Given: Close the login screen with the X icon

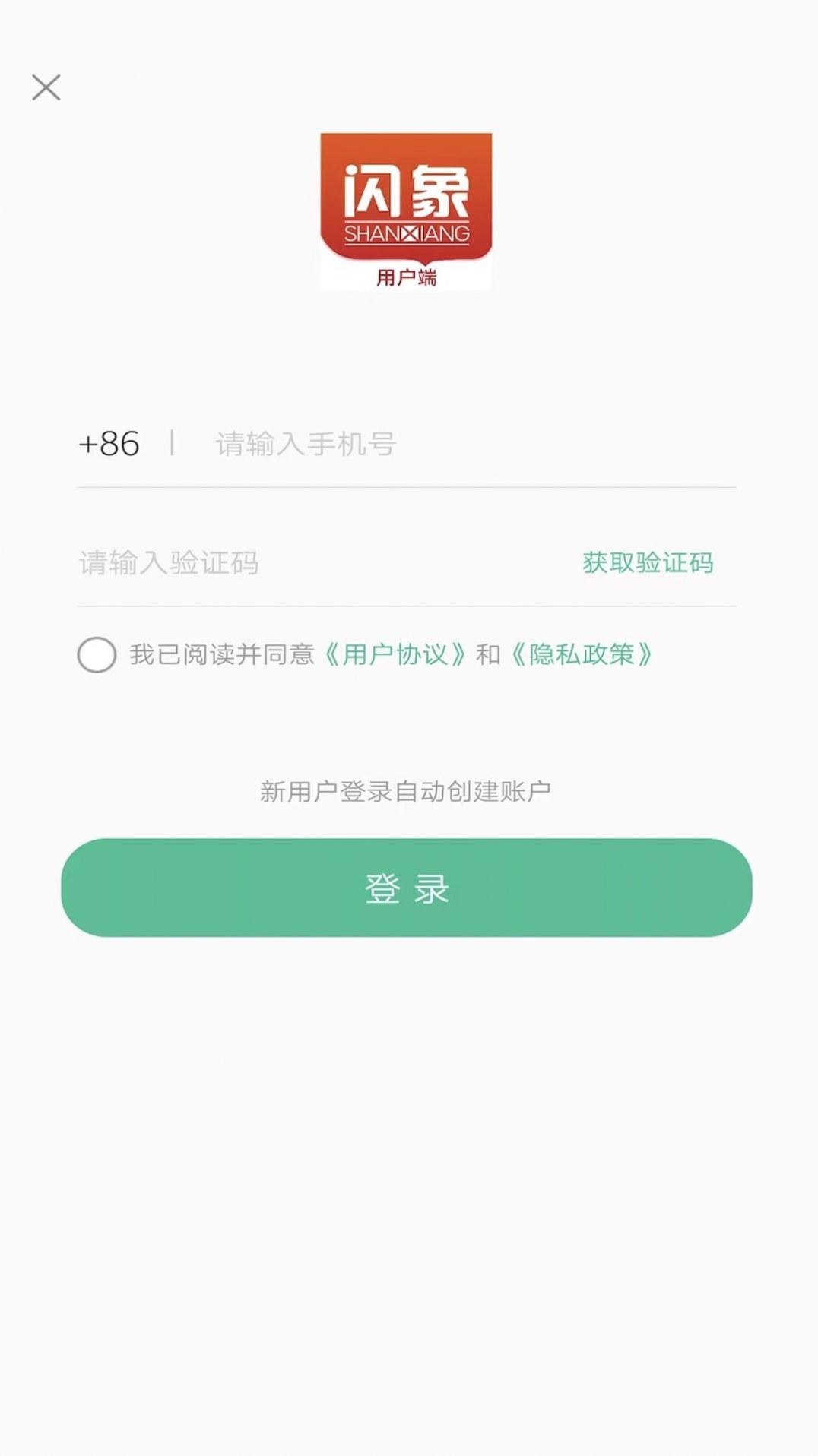Looking at the screenshot, I should click(x=46, y=87).
